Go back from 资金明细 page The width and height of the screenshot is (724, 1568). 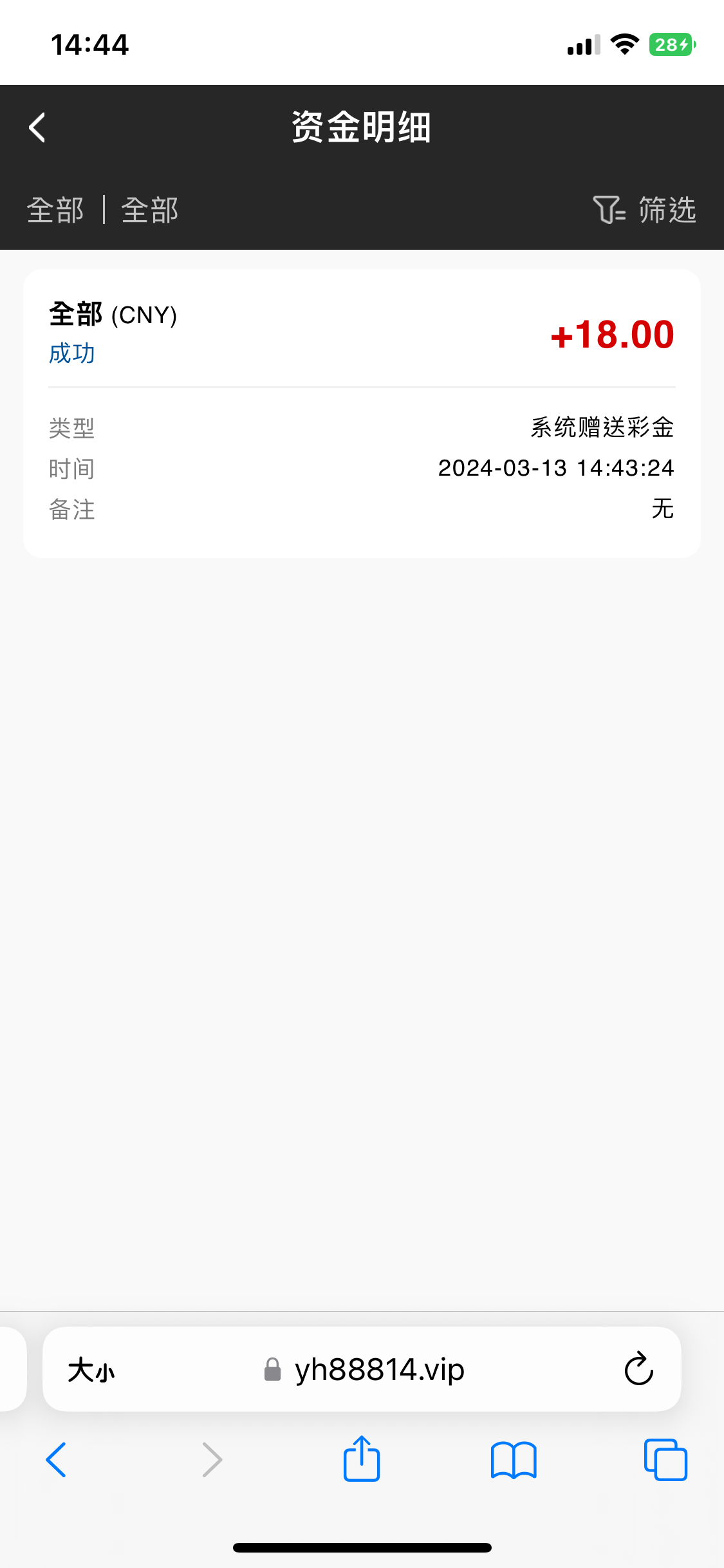(37, 127)
